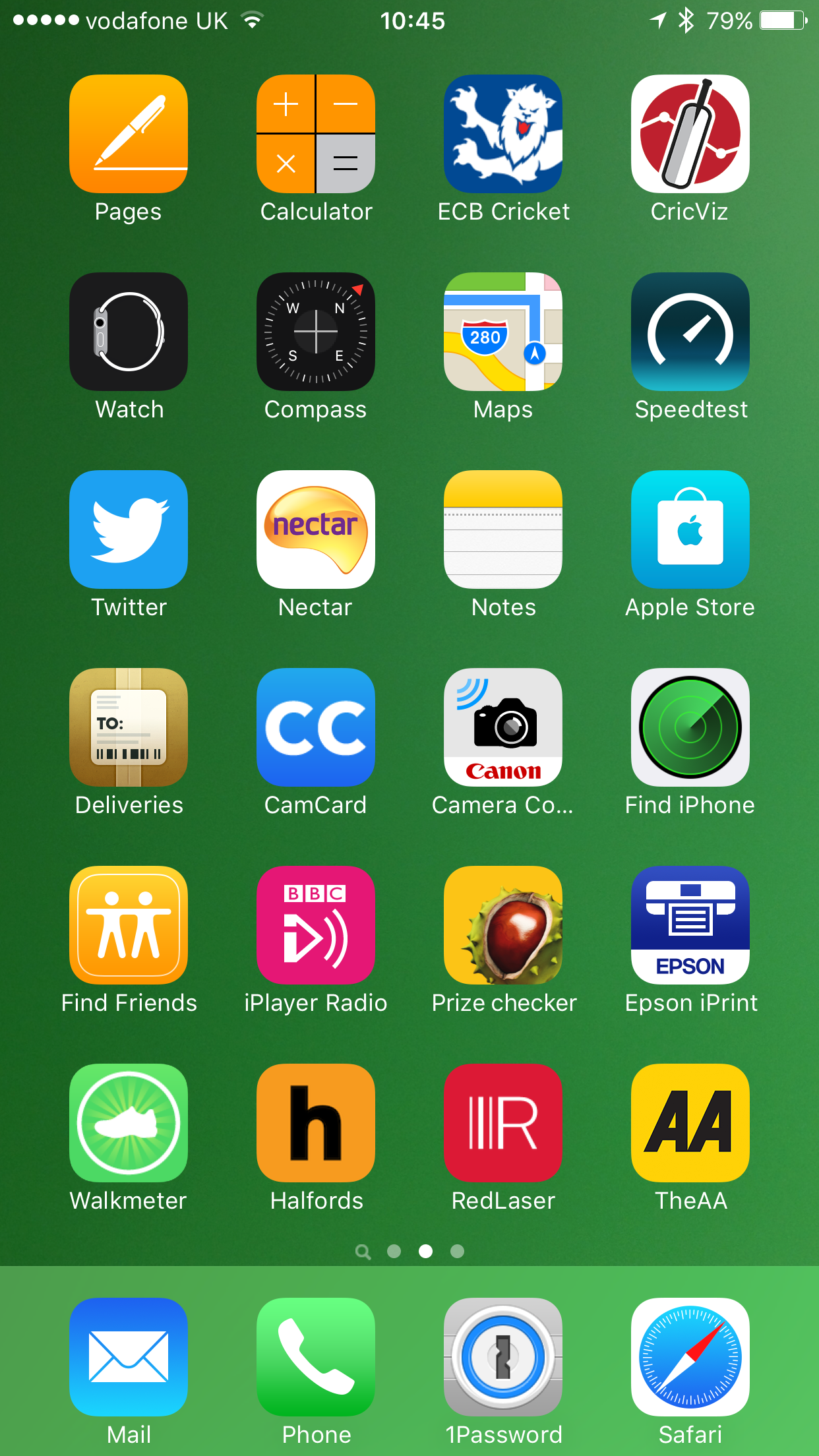Launch the Walkmeter app
Image resolution: width=819 pixels, height=1456 pixels.
click(x=129, y=1123)
